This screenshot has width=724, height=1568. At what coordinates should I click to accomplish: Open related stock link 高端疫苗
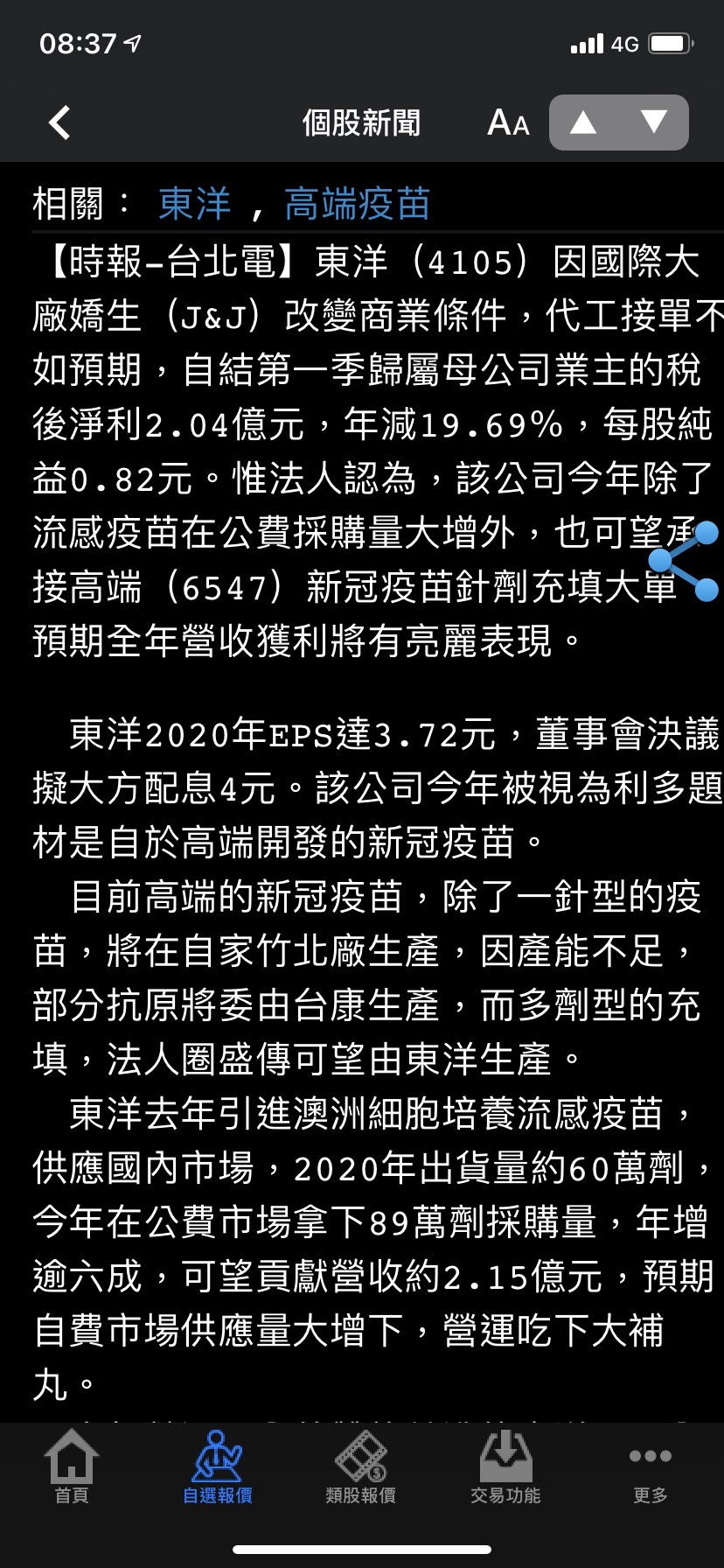[357, 204]
